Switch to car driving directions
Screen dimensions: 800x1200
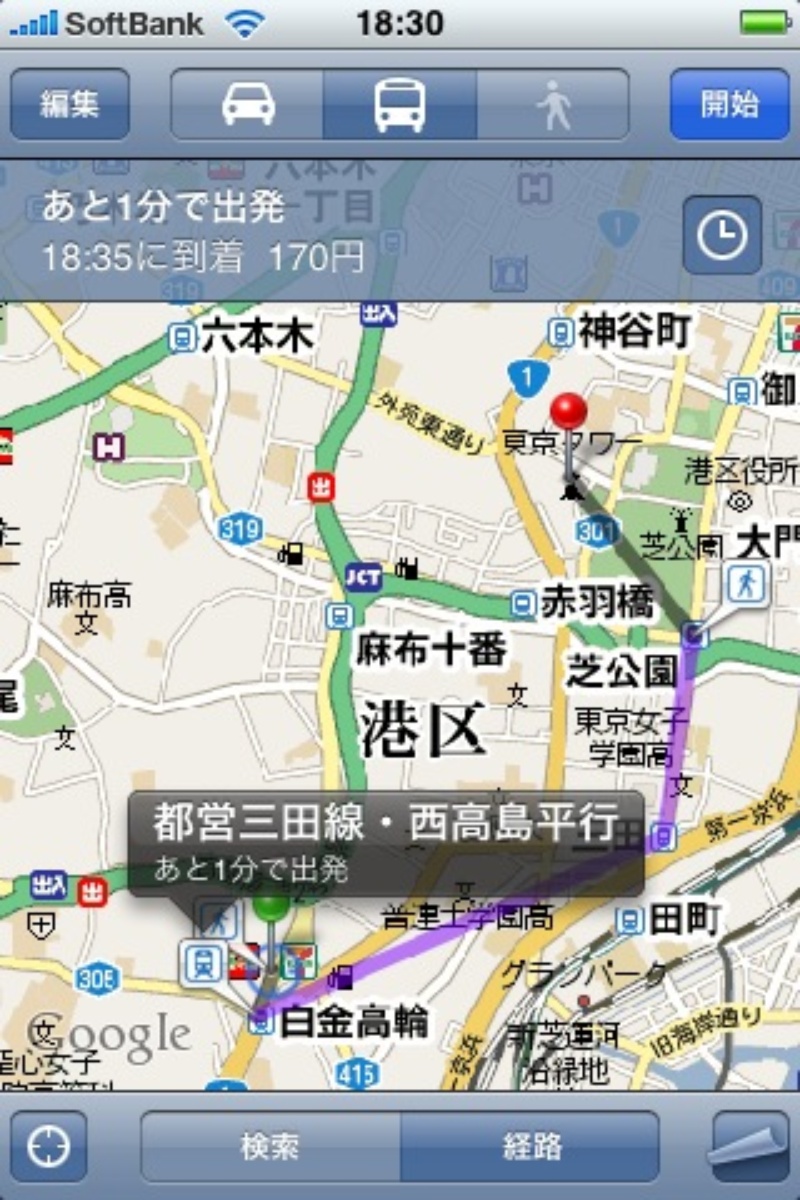coord(248,104)
